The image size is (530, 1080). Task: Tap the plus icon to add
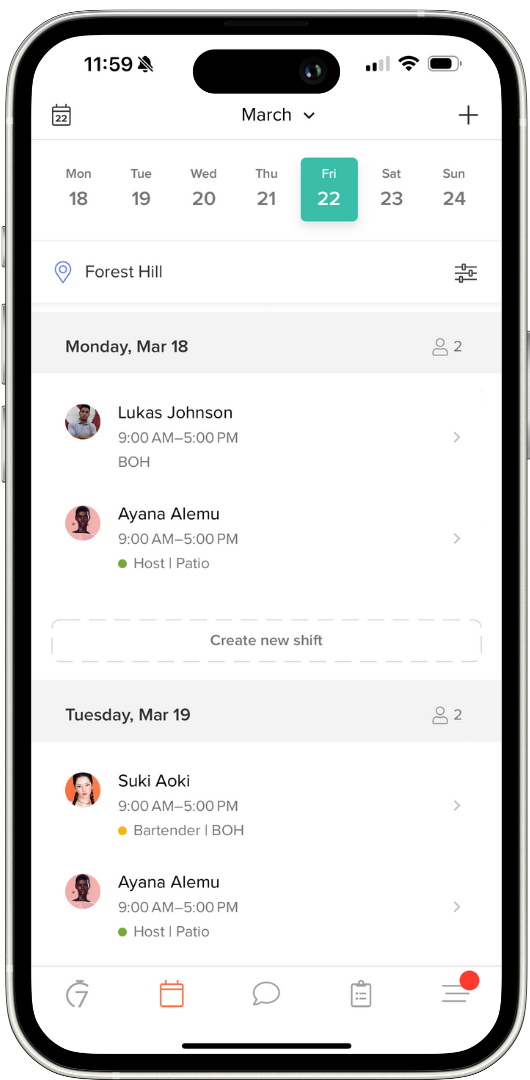[468, 115]
